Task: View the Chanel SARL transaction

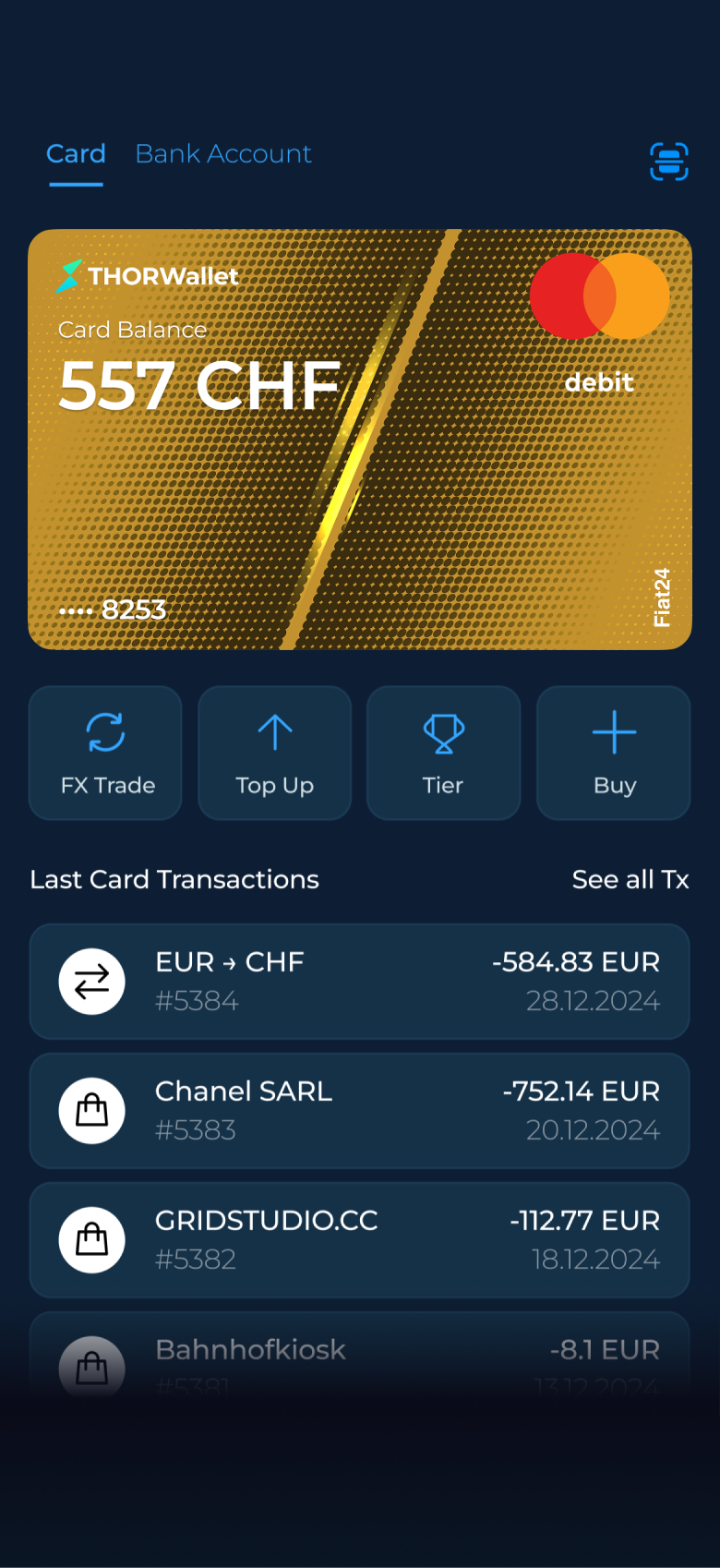Action: click(x=360, y=1110)
